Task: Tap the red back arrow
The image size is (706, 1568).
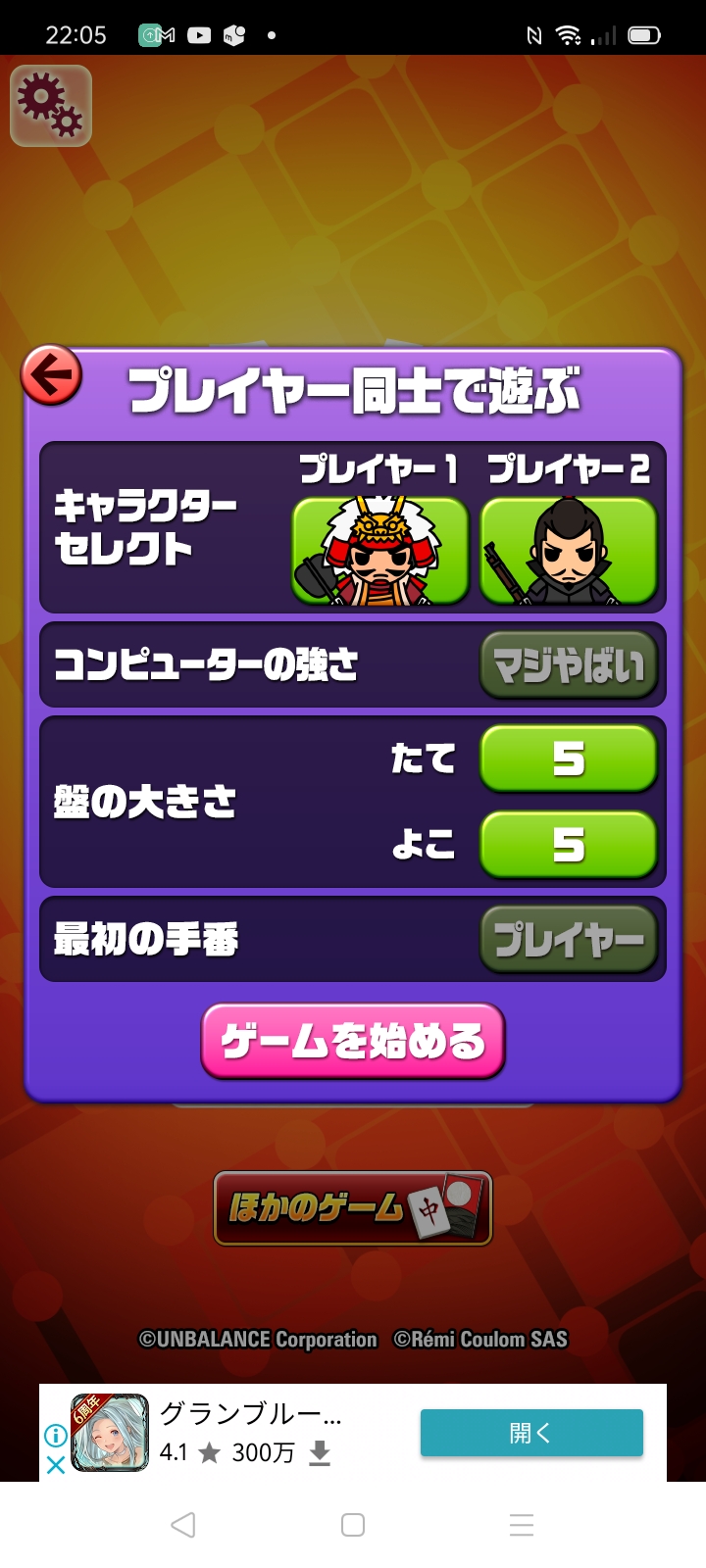Action: 52,374
